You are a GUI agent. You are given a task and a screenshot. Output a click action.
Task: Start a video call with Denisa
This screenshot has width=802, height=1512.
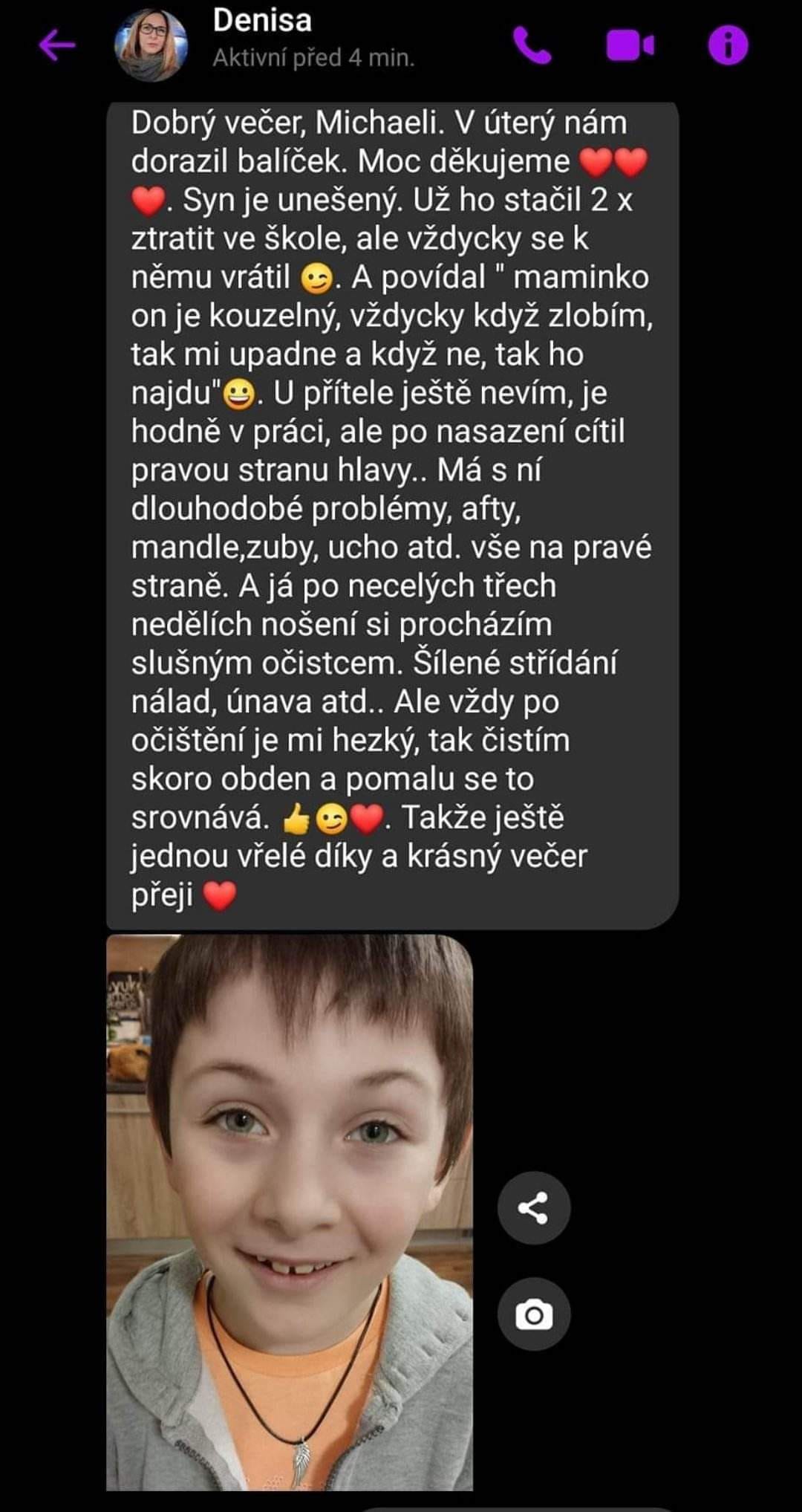click(630, 45)
